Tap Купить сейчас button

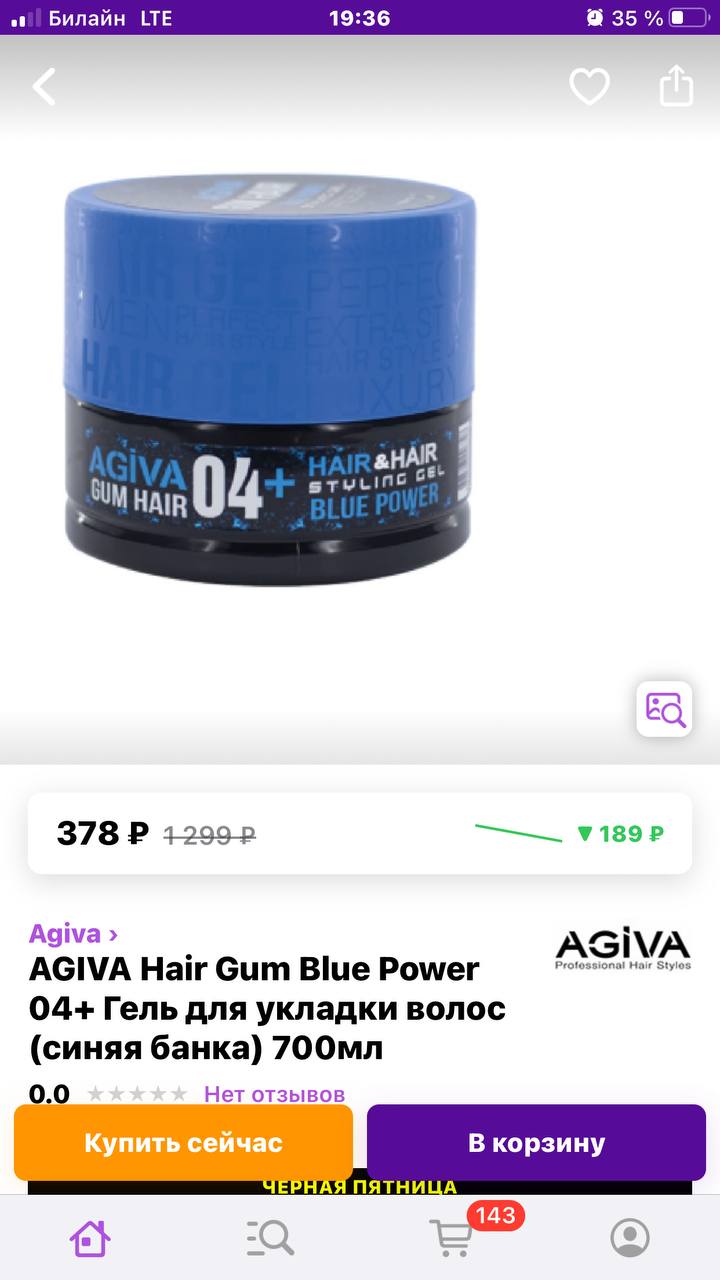[x=183, y=1142]
